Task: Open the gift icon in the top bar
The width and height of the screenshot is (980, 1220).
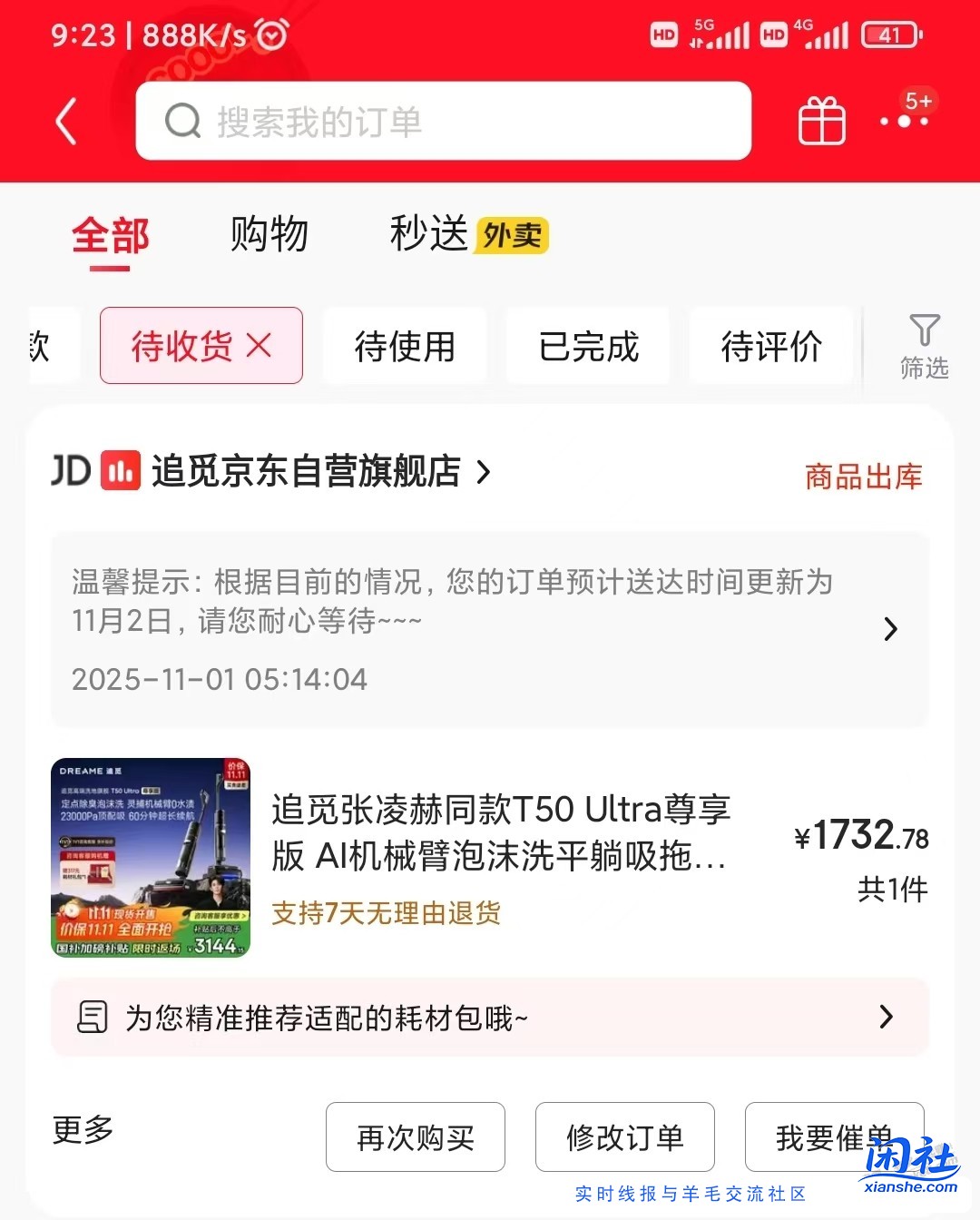Action: click(x=820, y=120)
